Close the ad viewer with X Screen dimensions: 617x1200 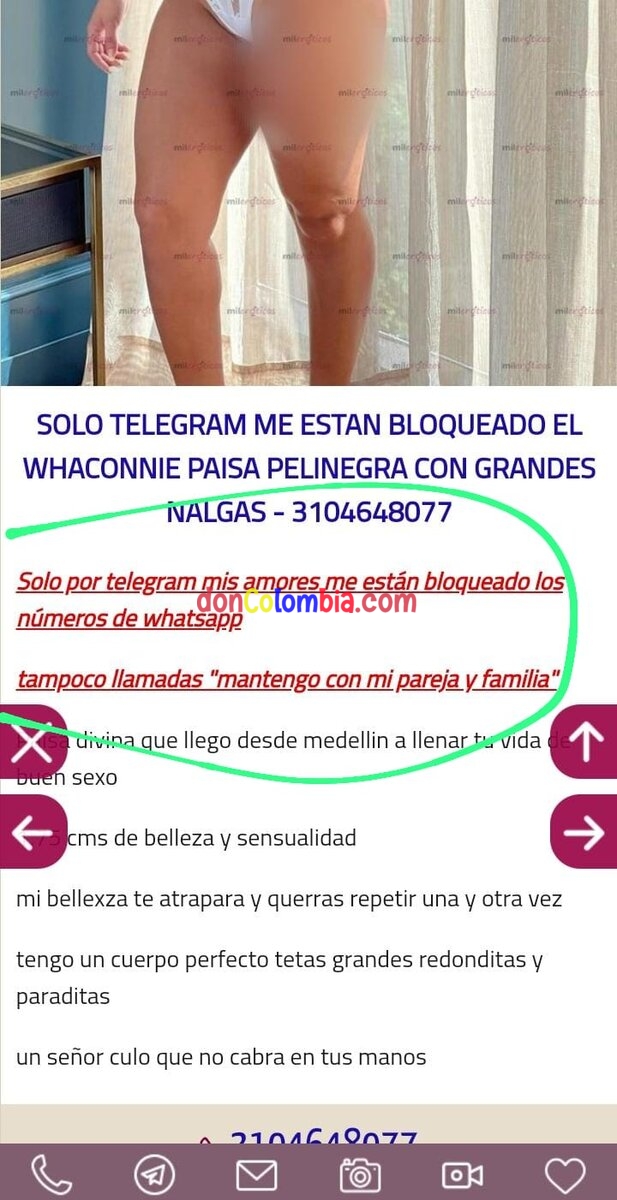click(x=30, y=742)
